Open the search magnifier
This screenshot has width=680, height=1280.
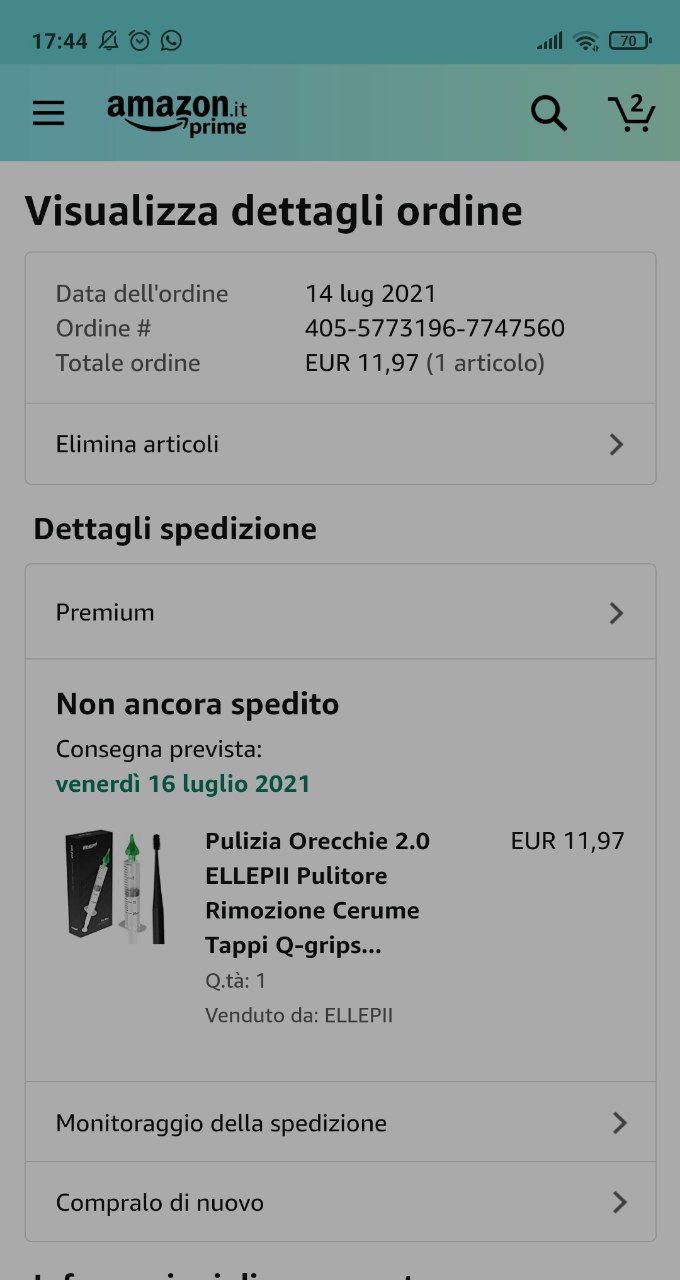click(548, 113)
